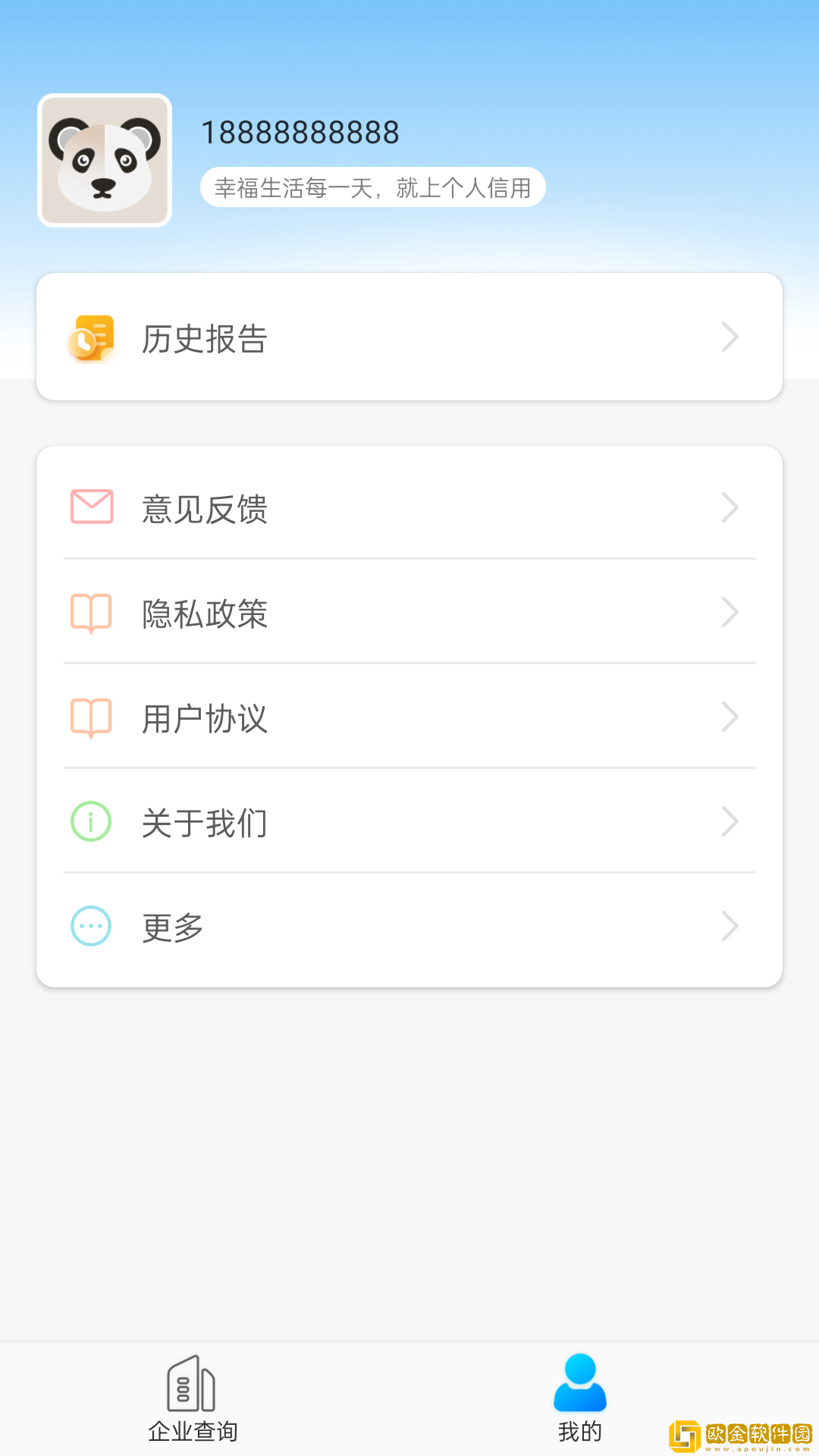
Task: Expand the 历史报告 row chevron
Action: (729, 337)
